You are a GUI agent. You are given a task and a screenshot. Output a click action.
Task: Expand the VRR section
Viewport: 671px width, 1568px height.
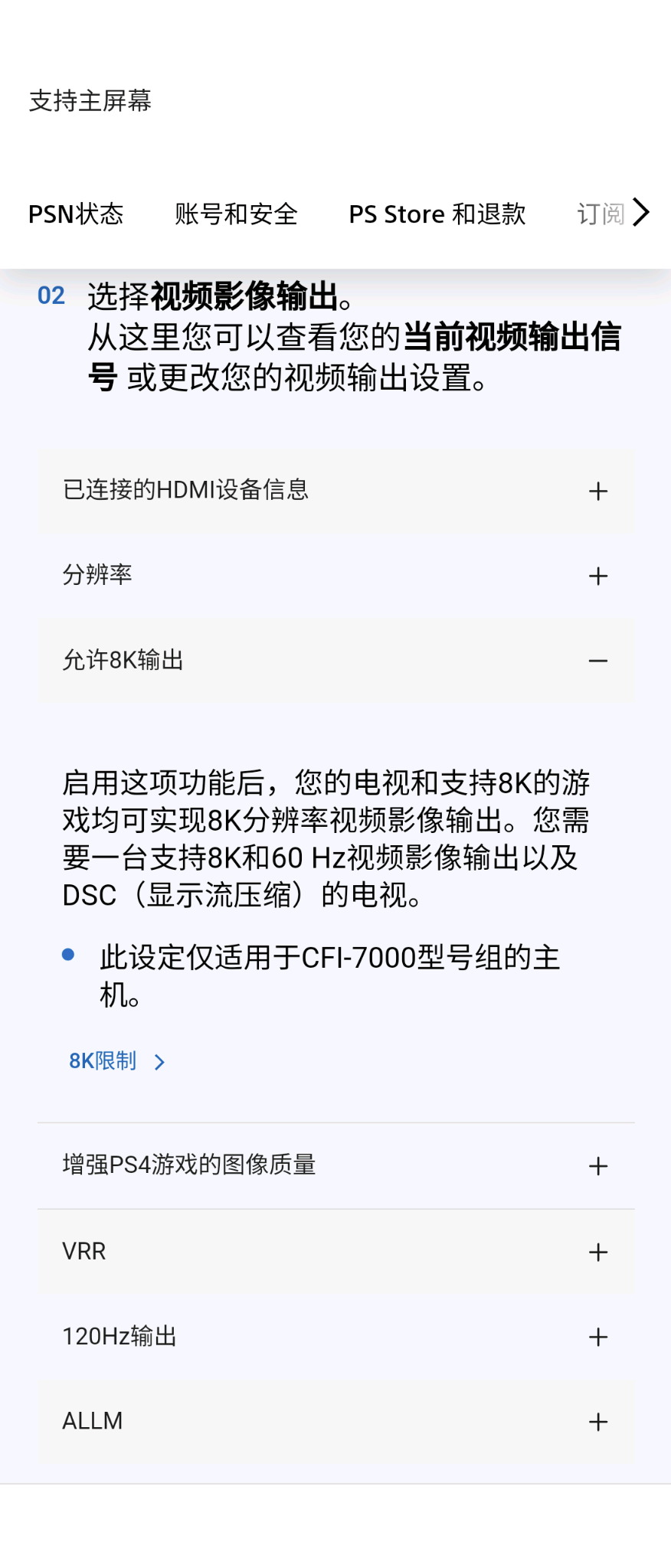[x=335, y=1252]
